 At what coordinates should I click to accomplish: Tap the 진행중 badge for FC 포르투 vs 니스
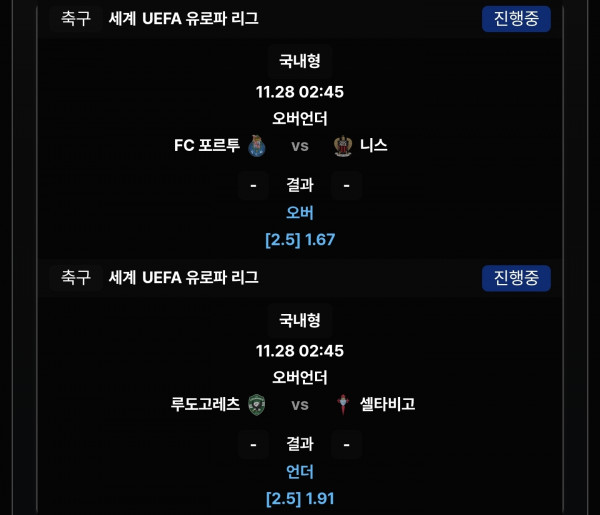pos(516,19)
